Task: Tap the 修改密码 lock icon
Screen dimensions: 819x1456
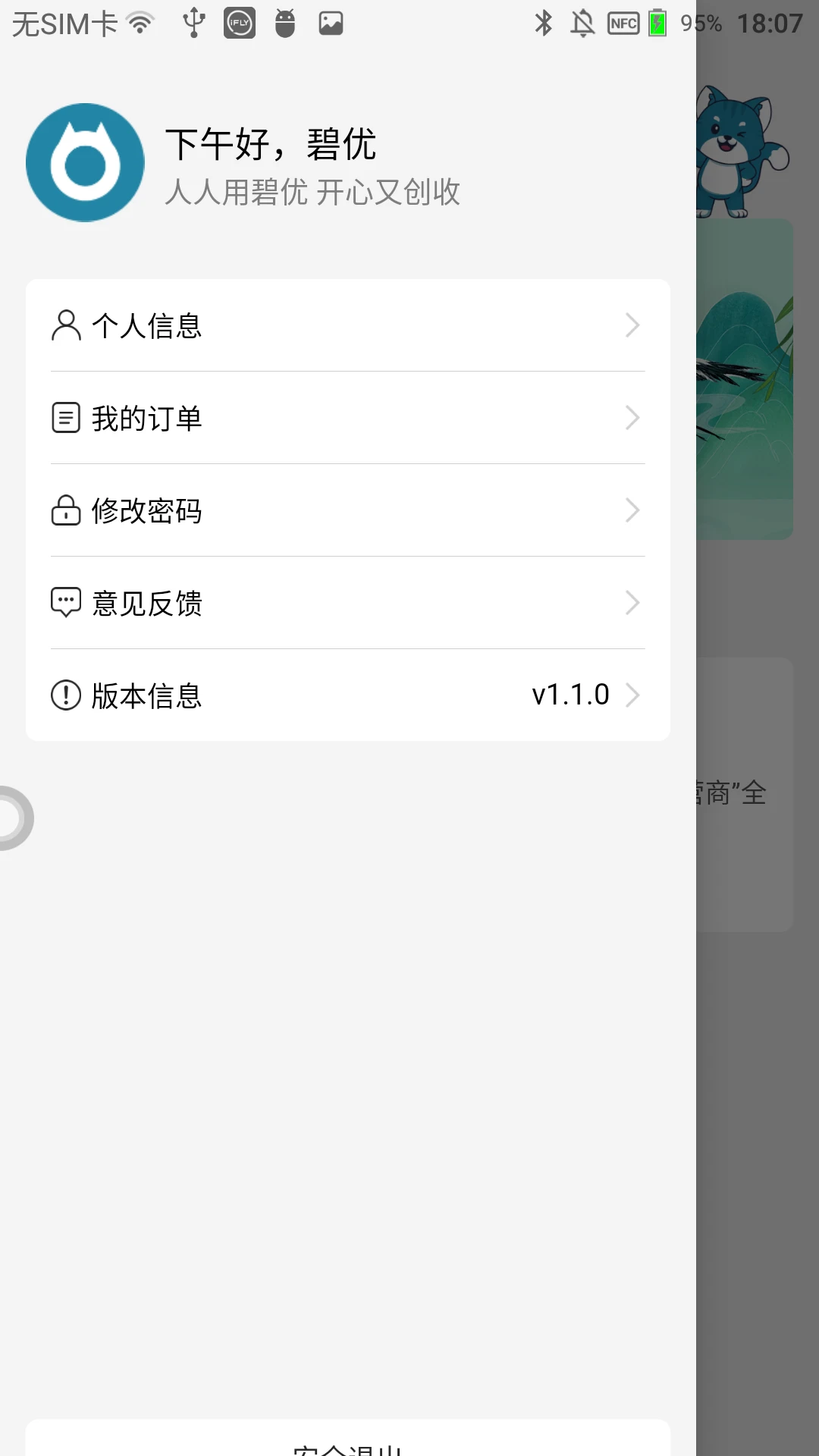Action: point(65,510)
